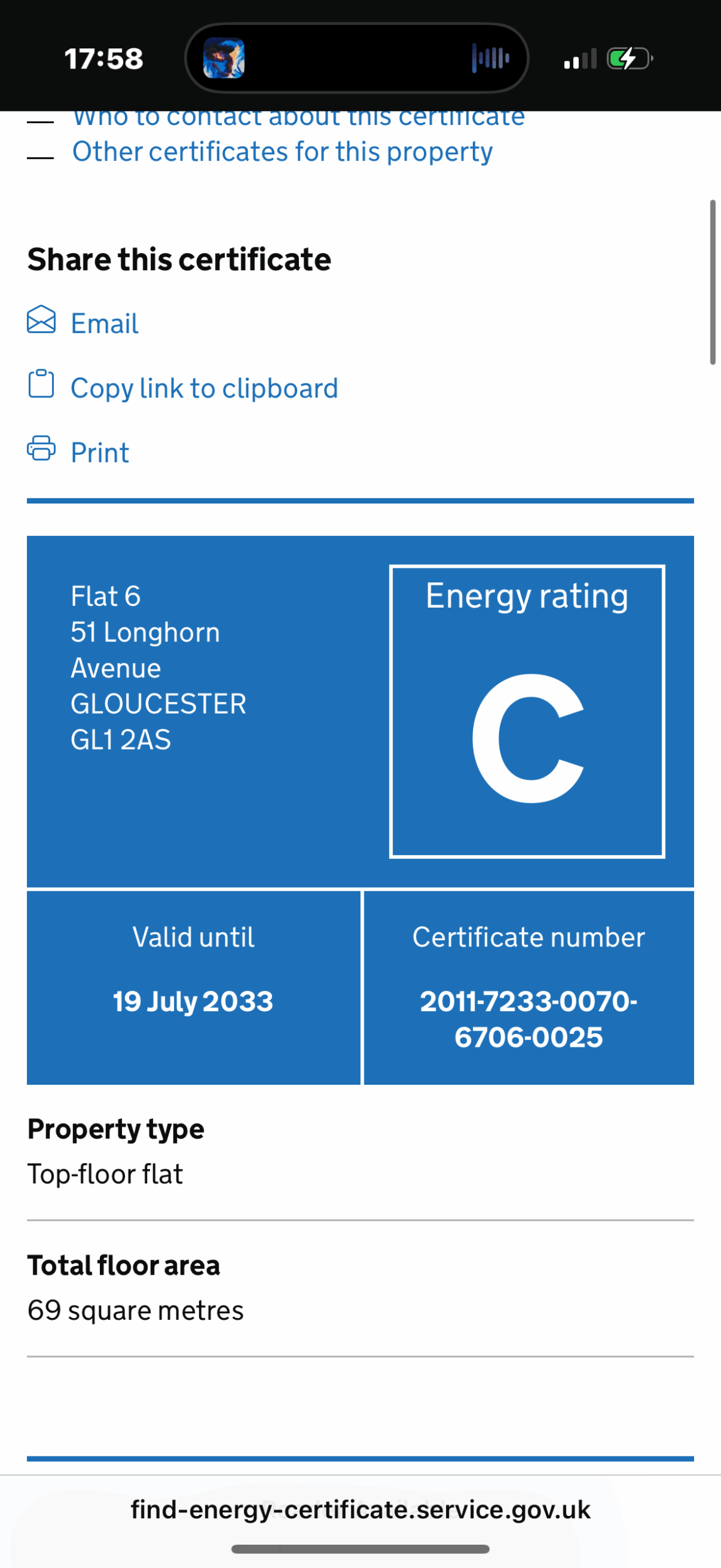Open 'Who to contact about this certificate' link

298,119
